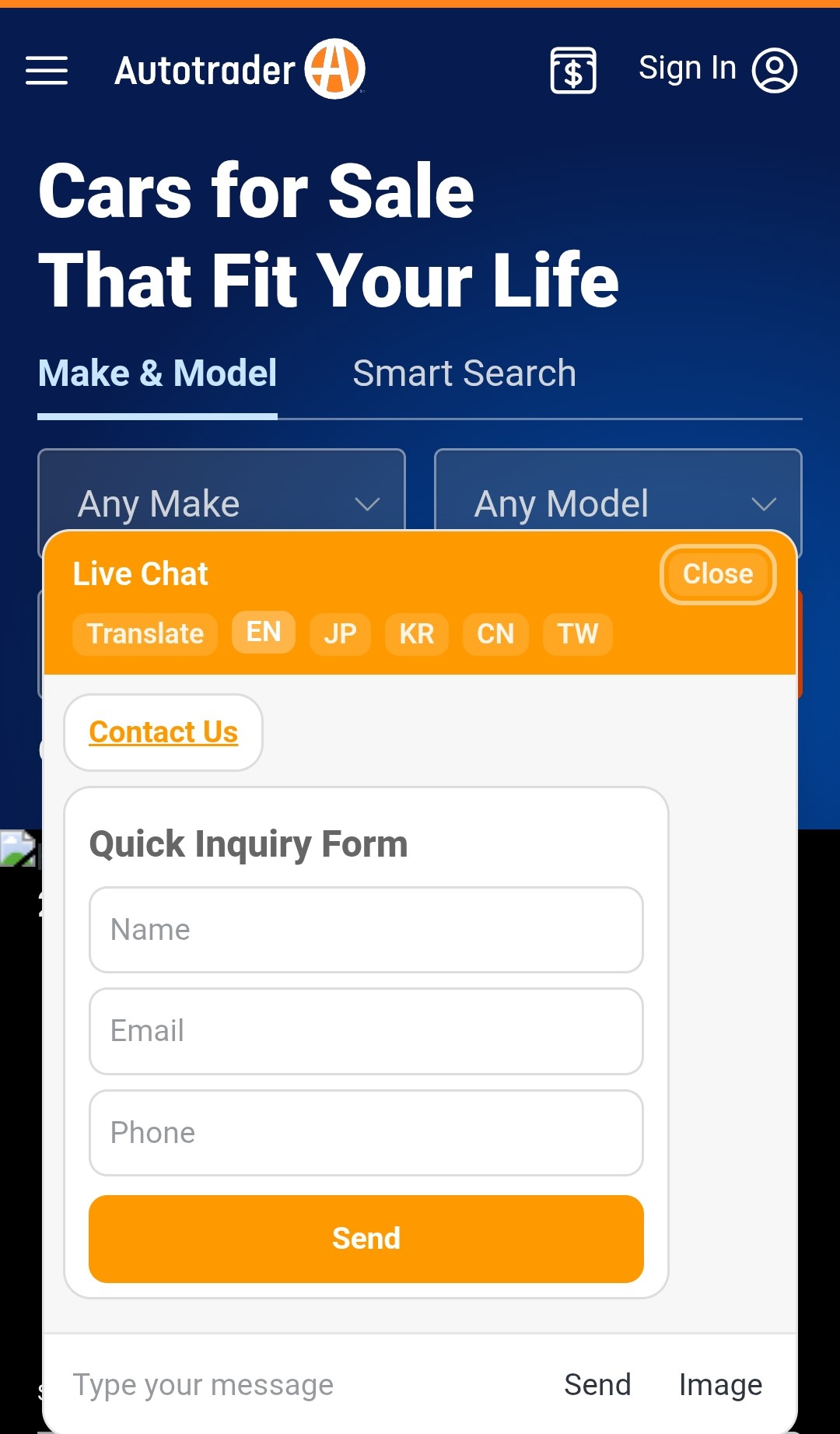Tap the Translate chip
The width and height of the screenshot is (840, 1434).
coord(145,633)
